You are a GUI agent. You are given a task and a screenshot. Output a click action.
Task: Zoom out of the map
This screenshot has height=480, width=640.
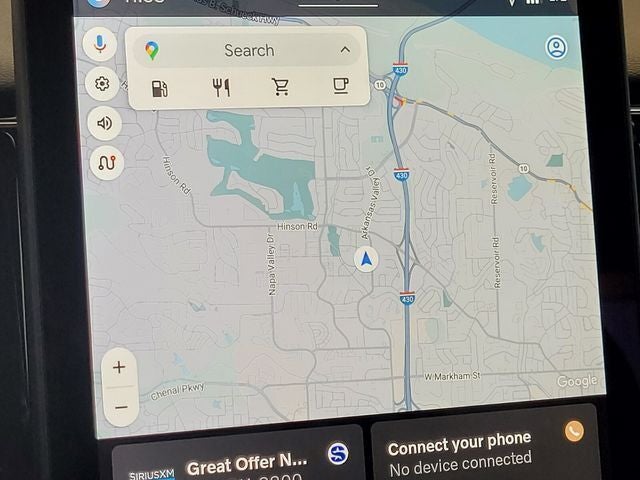pyautogui.click(x=121, y=407)
